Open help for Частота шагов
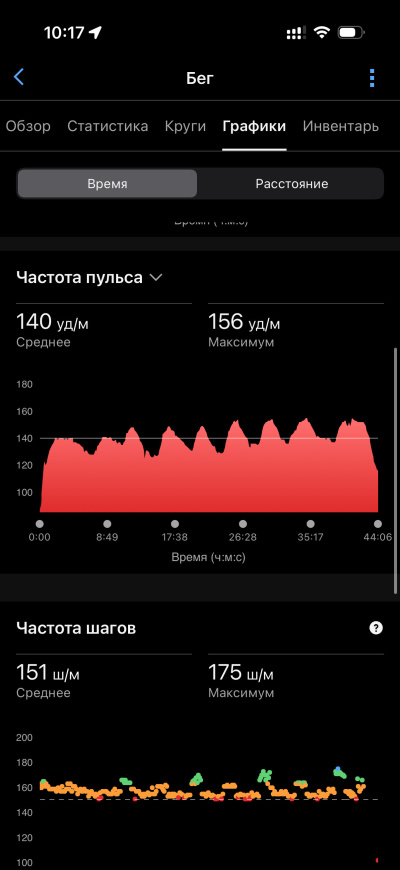400x870 pixels. 376,628
